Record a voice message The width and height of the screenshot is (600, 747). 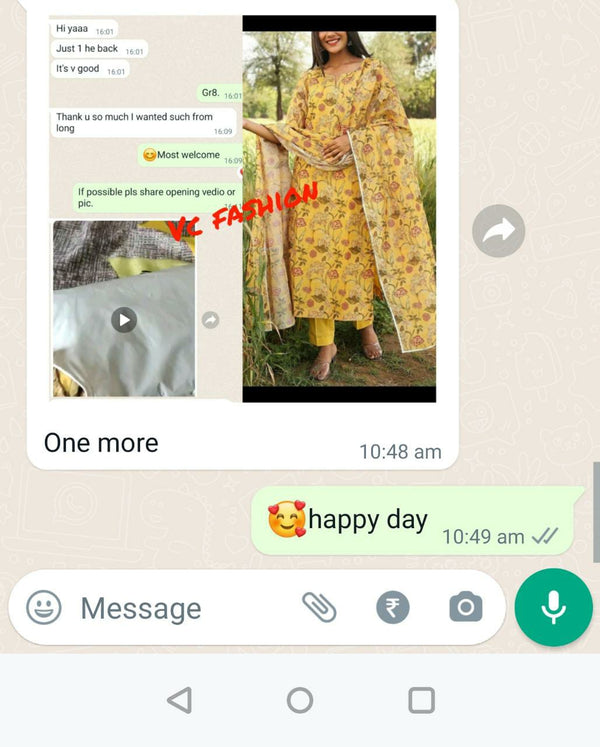pyautogui.click(x=553, y=607)
